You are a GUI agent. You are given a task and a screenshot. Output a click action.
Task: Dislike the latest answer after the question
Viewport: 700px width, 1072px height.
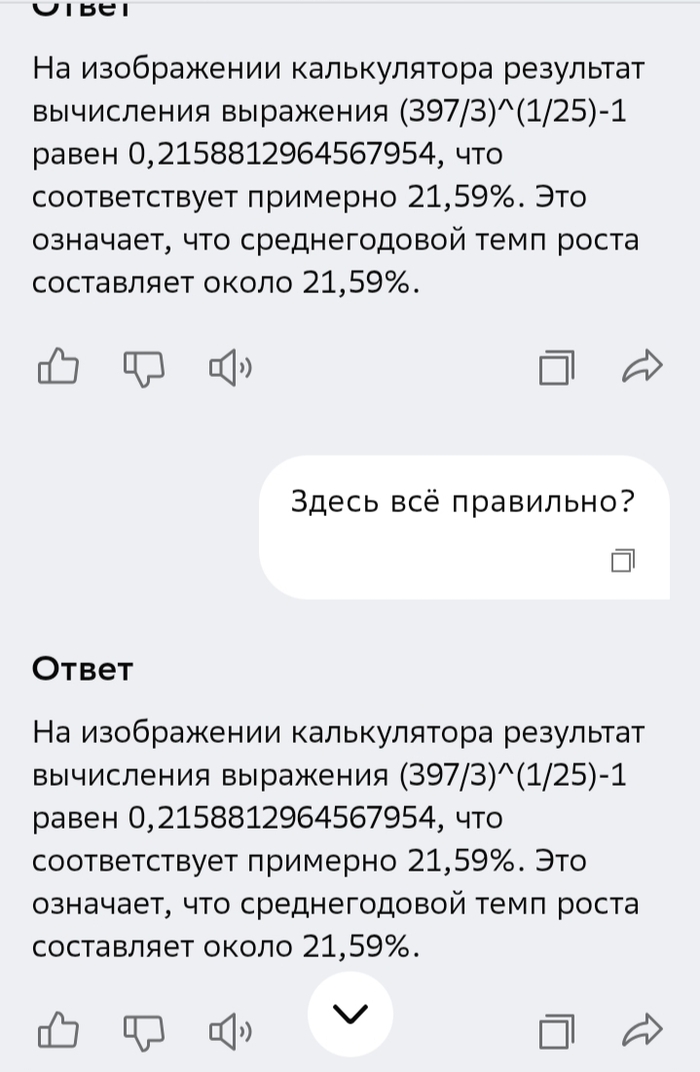point(143,1030)
